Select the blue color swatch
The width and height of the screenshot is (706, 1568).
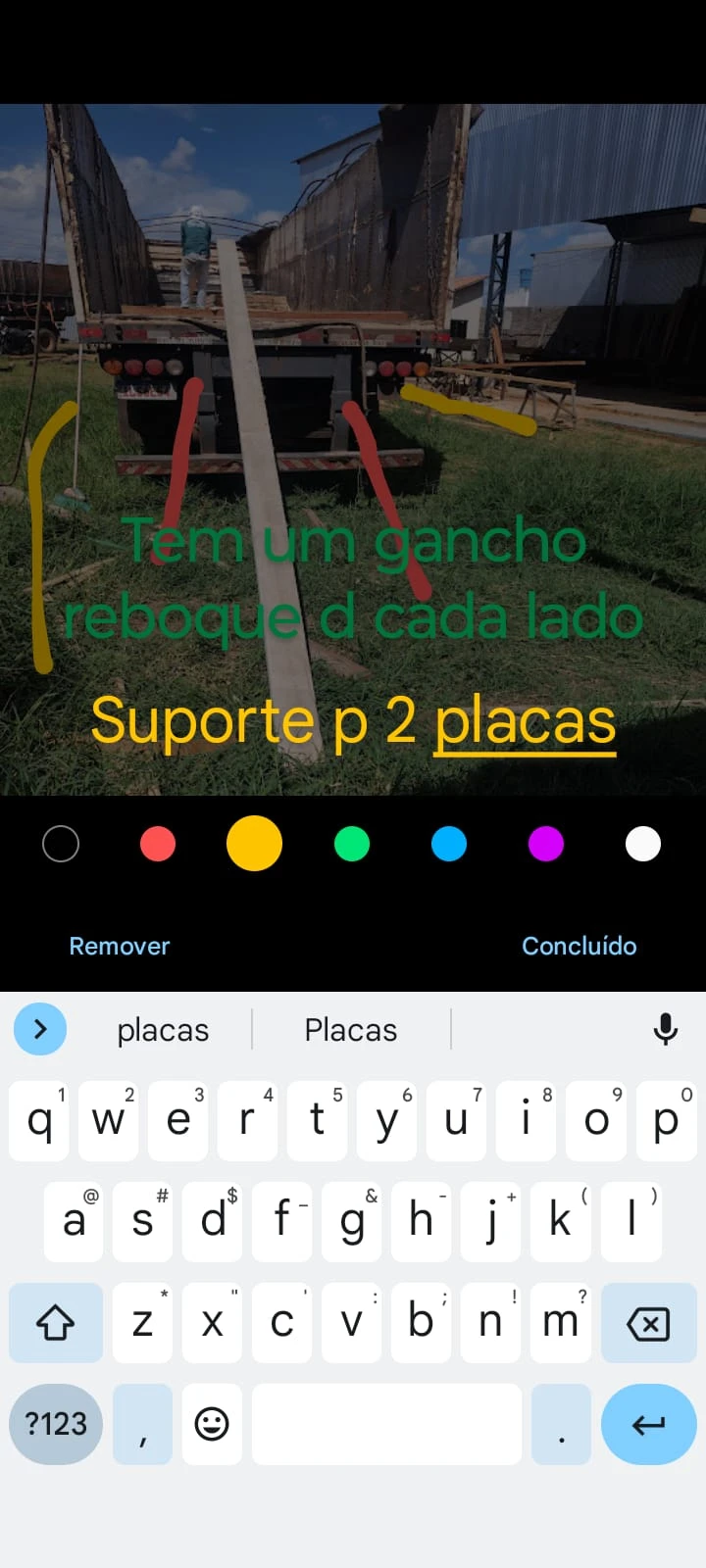pos(449,844)
